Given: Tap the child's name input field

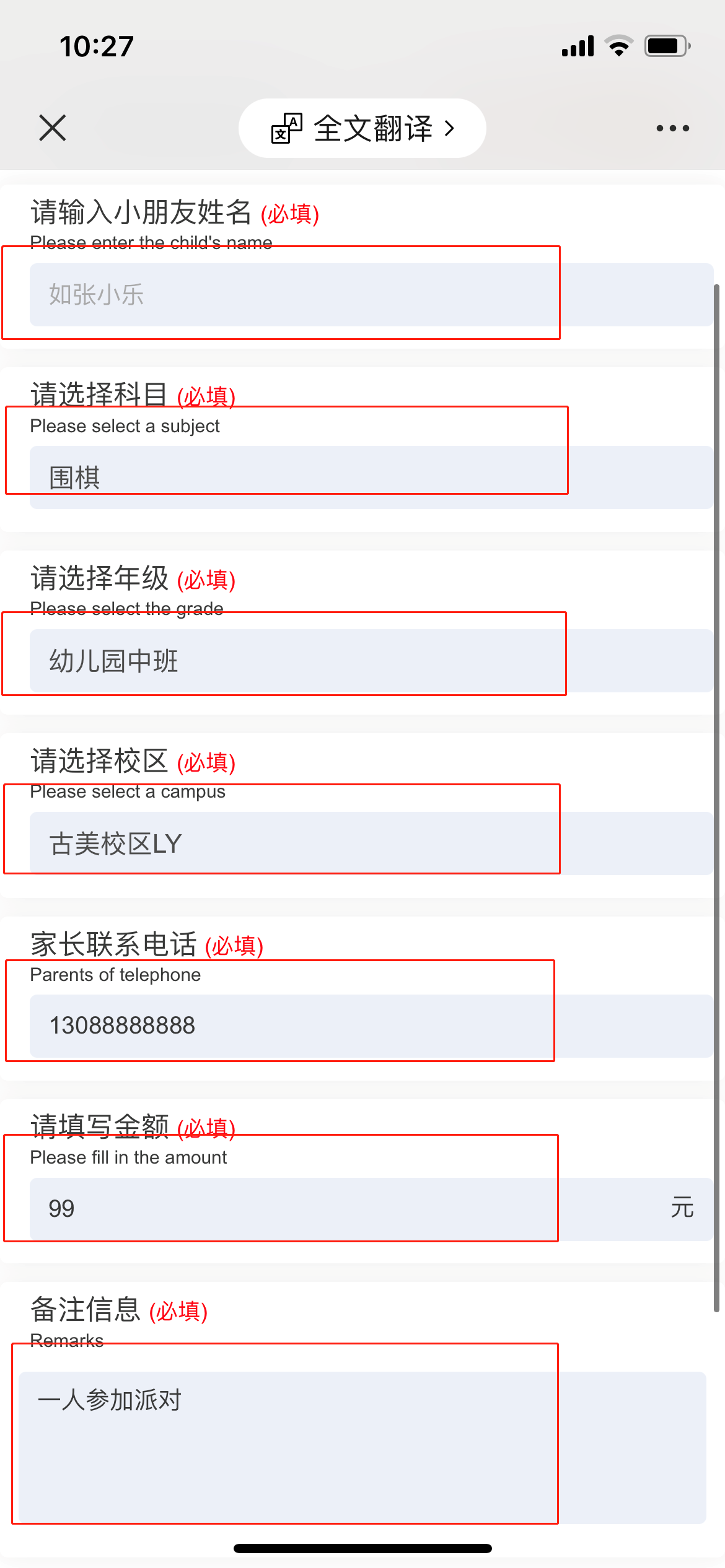Looking at the screenshot, I should (x=371, y=295).
